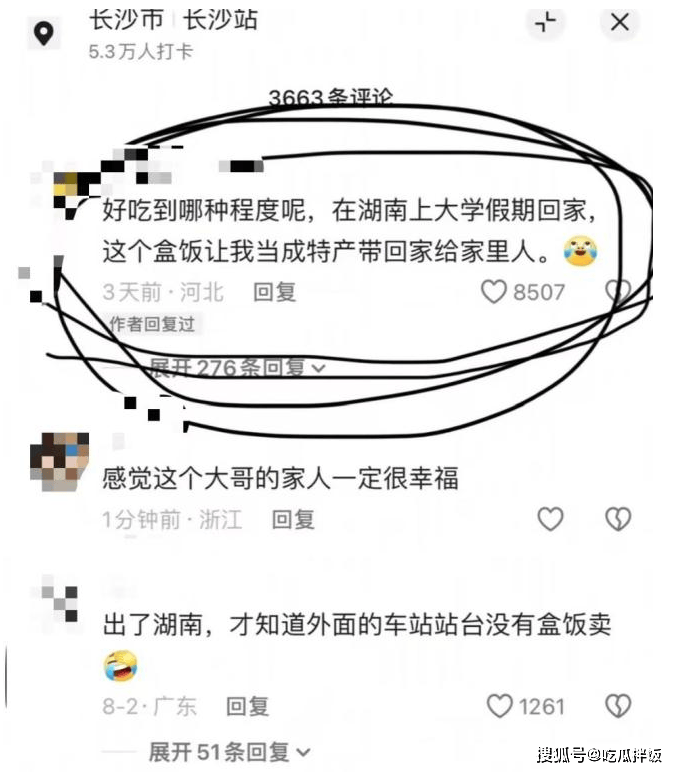
Task: Dislike the comment from 广东
Action: [x=618, y=706]
